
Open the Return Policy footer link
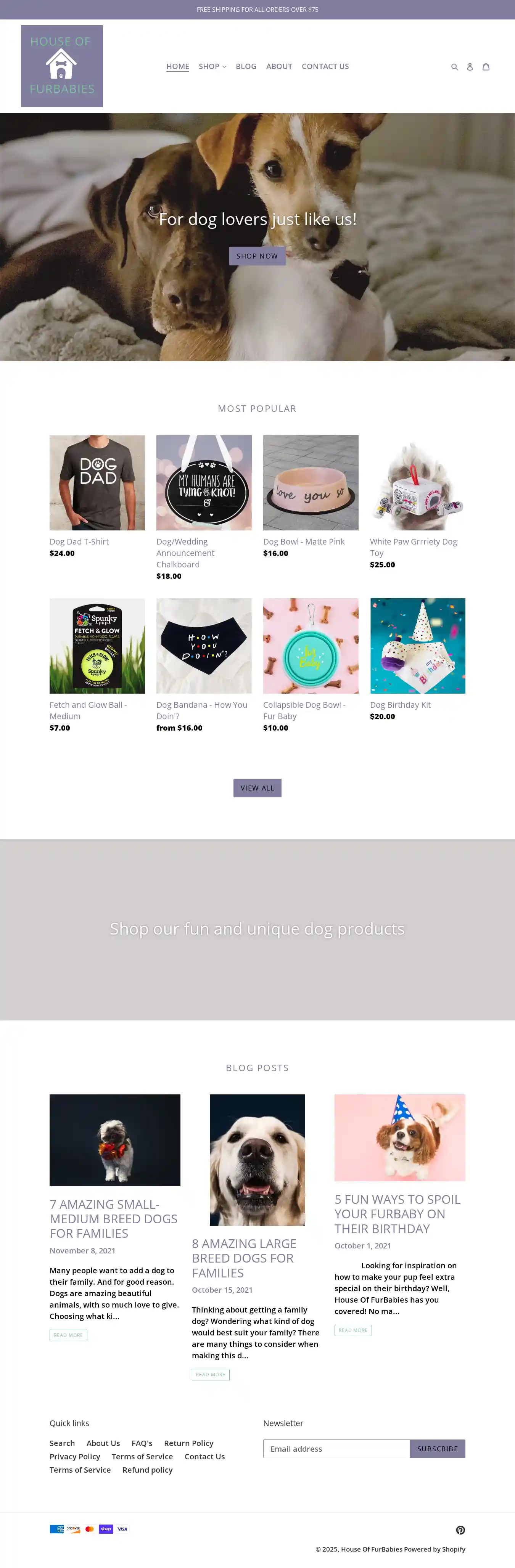188,1443
